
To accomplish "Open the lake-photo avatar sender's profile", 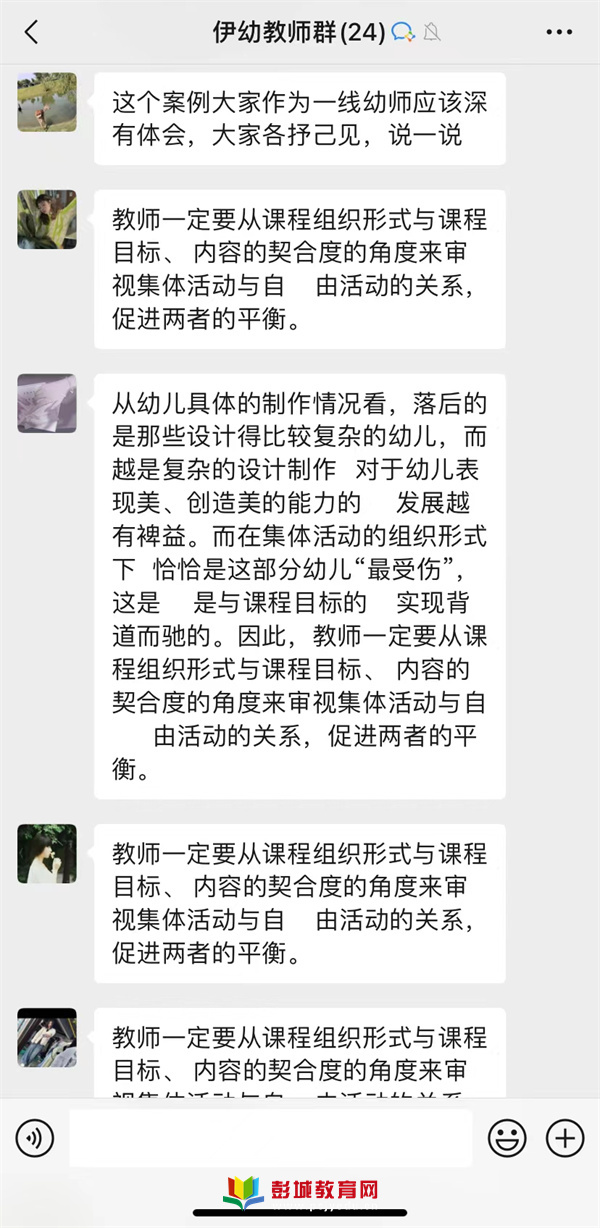I will click(47, 102).
